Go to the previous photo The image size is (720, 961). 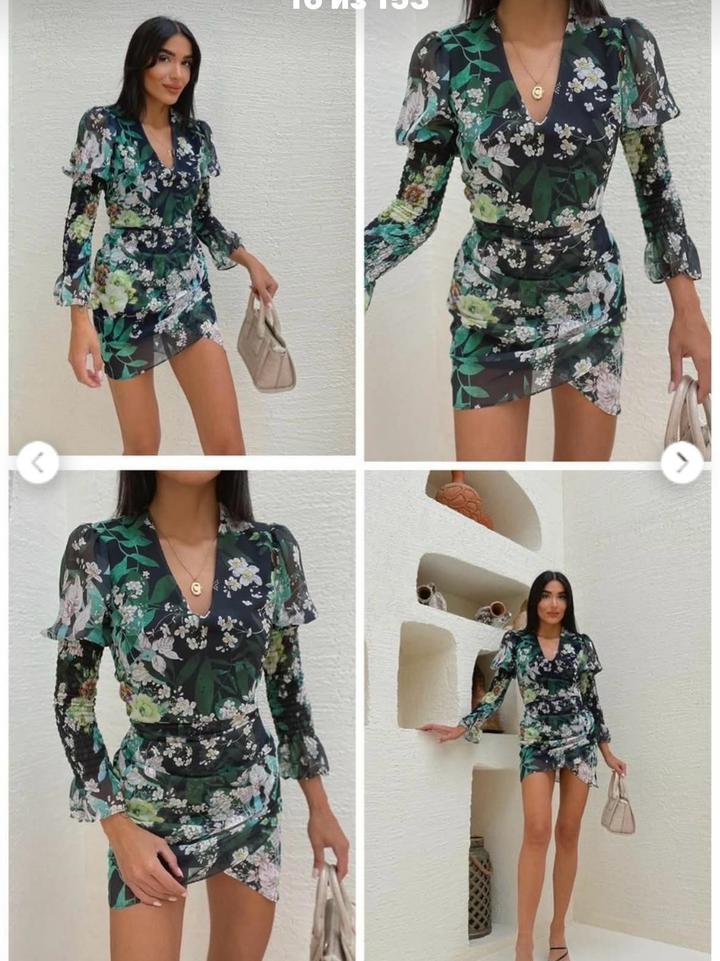tap(38, 462)
